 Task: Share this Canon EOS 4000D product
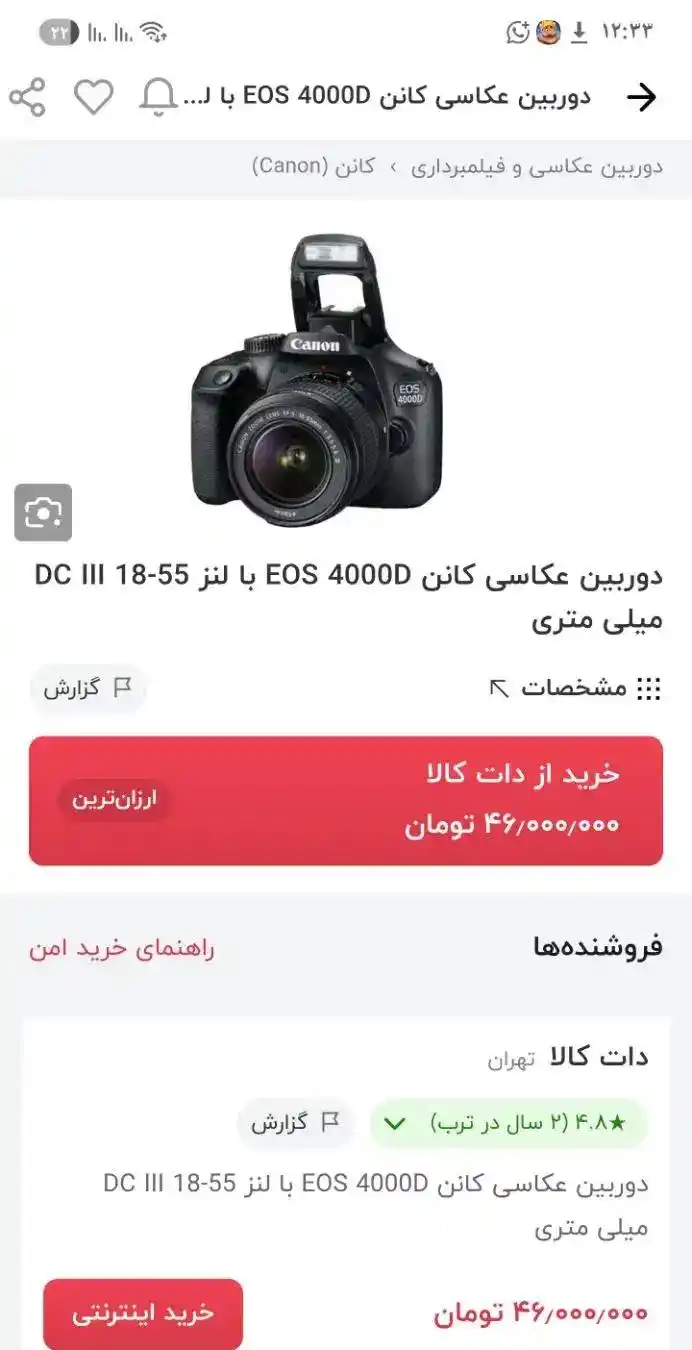[28, 98]
